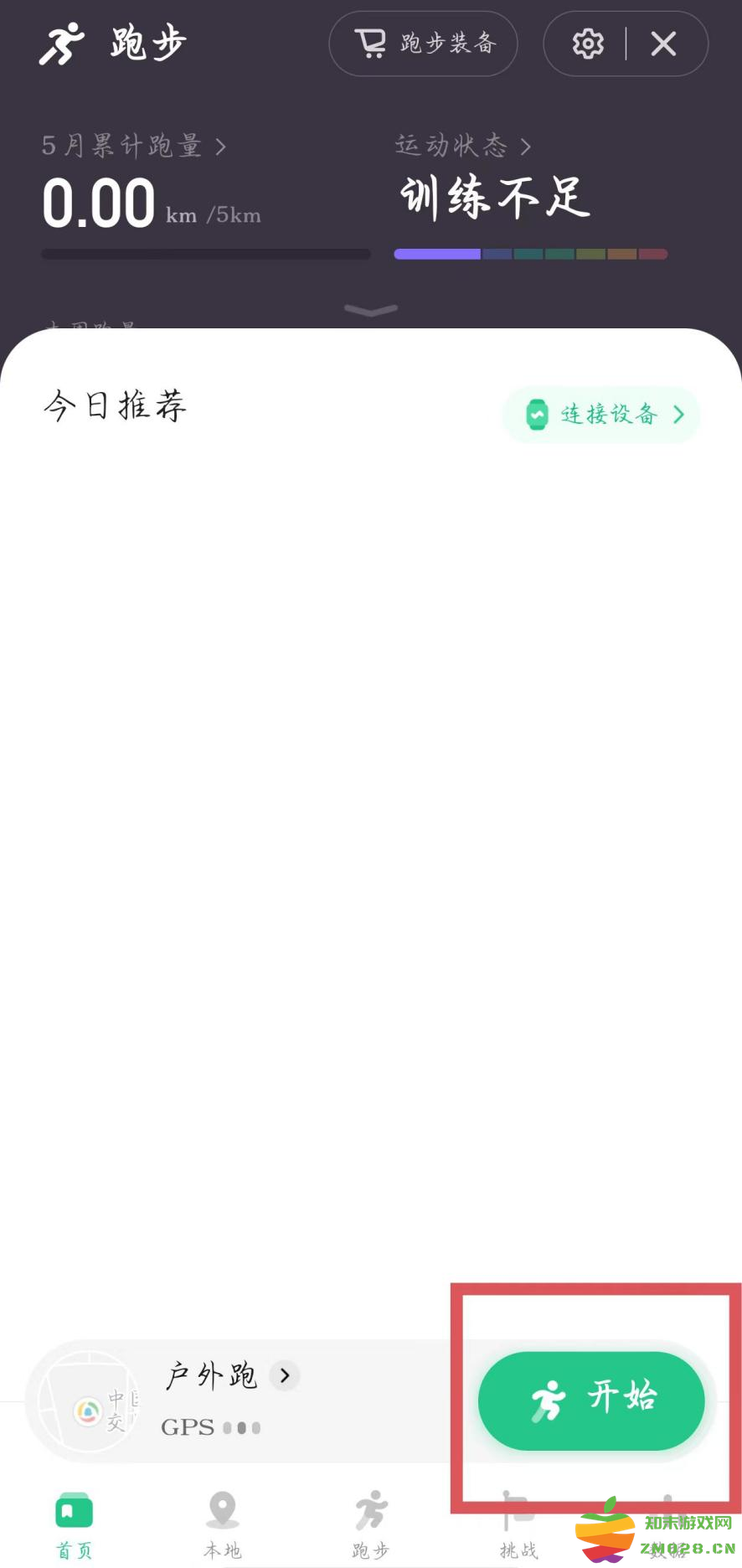This screenshot has width=742, height=1568.
Task: Click the runner icon inside the 开始 button
Action: (x=549, y=1400)
